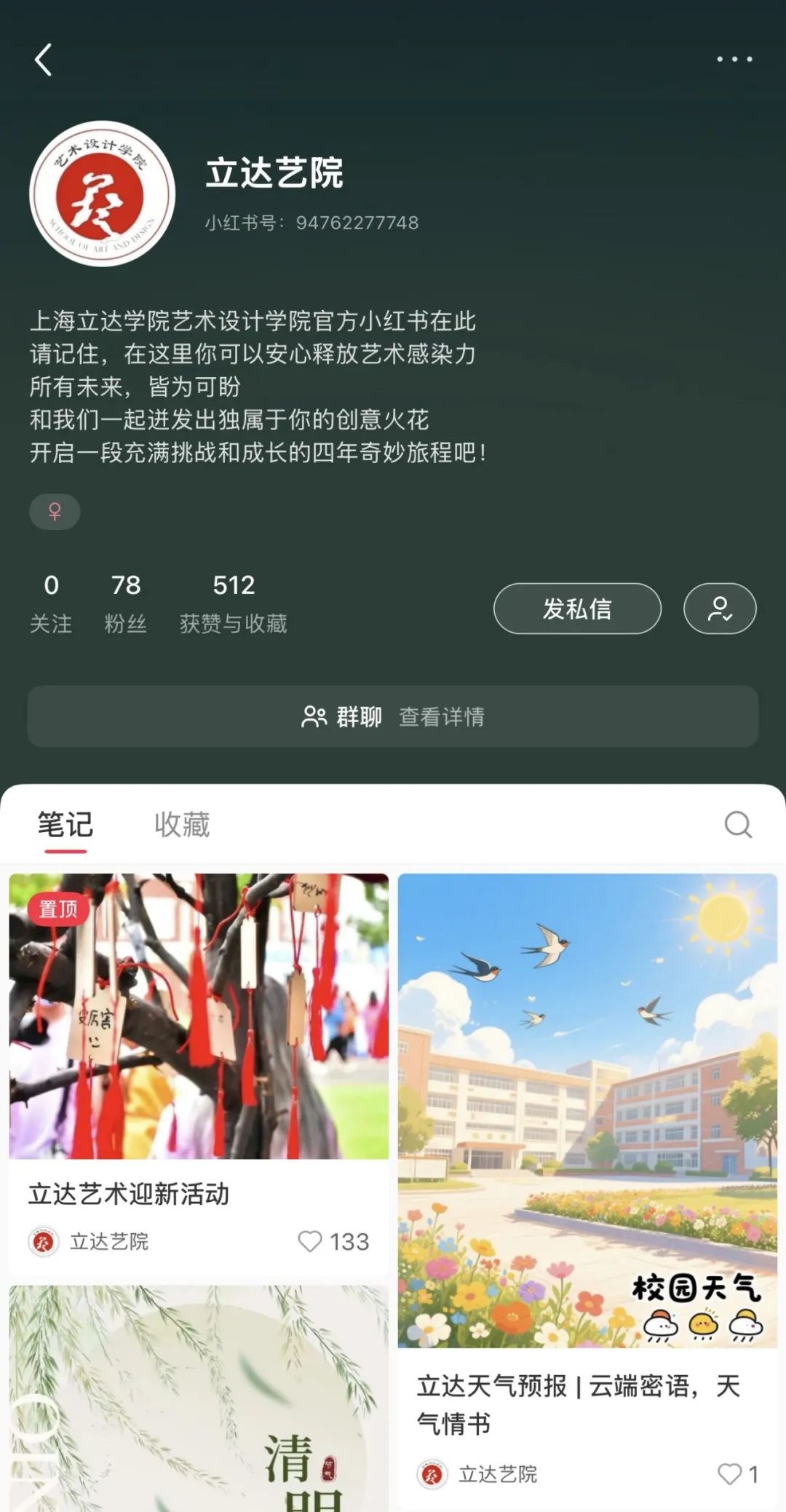Image resolution: width=786 pixels, height=1512 pixels.
Task: Open the 粉丝 followers list
Action: 125,603
